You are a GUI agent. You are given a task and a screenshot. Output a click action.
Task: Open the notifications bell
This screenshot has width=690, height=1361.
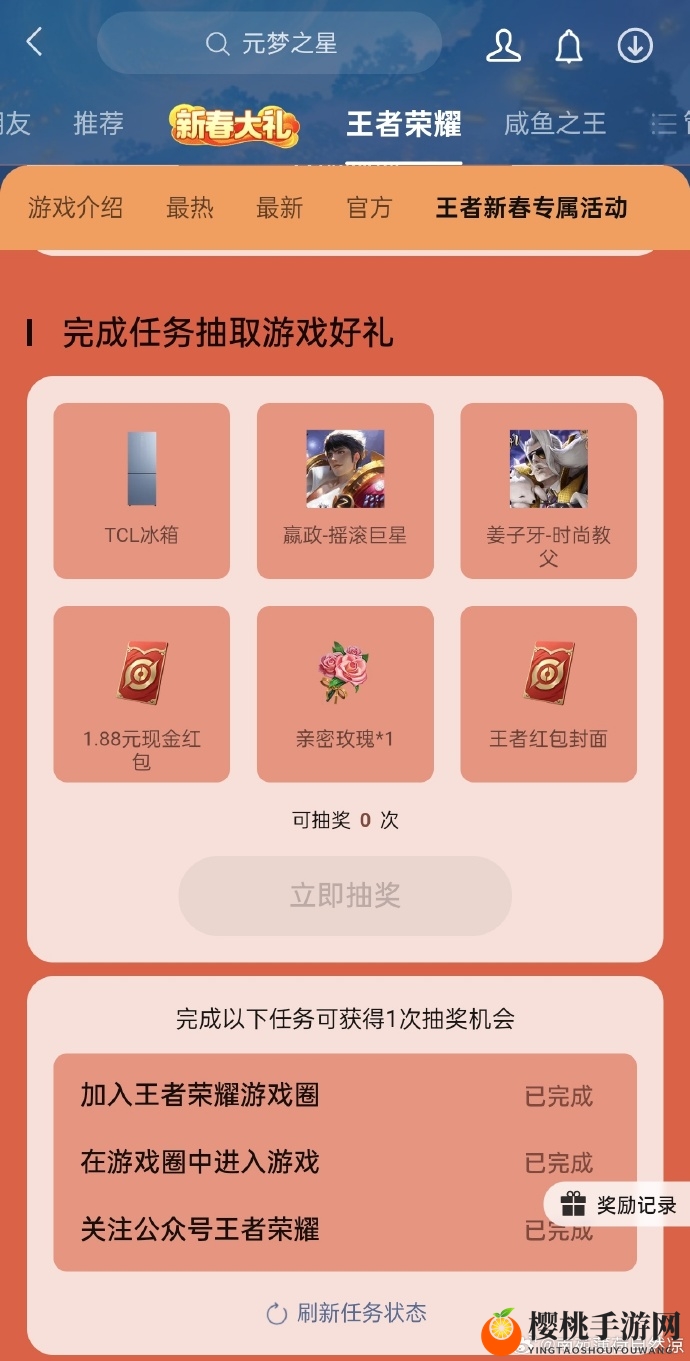click(x=569, y=46)
